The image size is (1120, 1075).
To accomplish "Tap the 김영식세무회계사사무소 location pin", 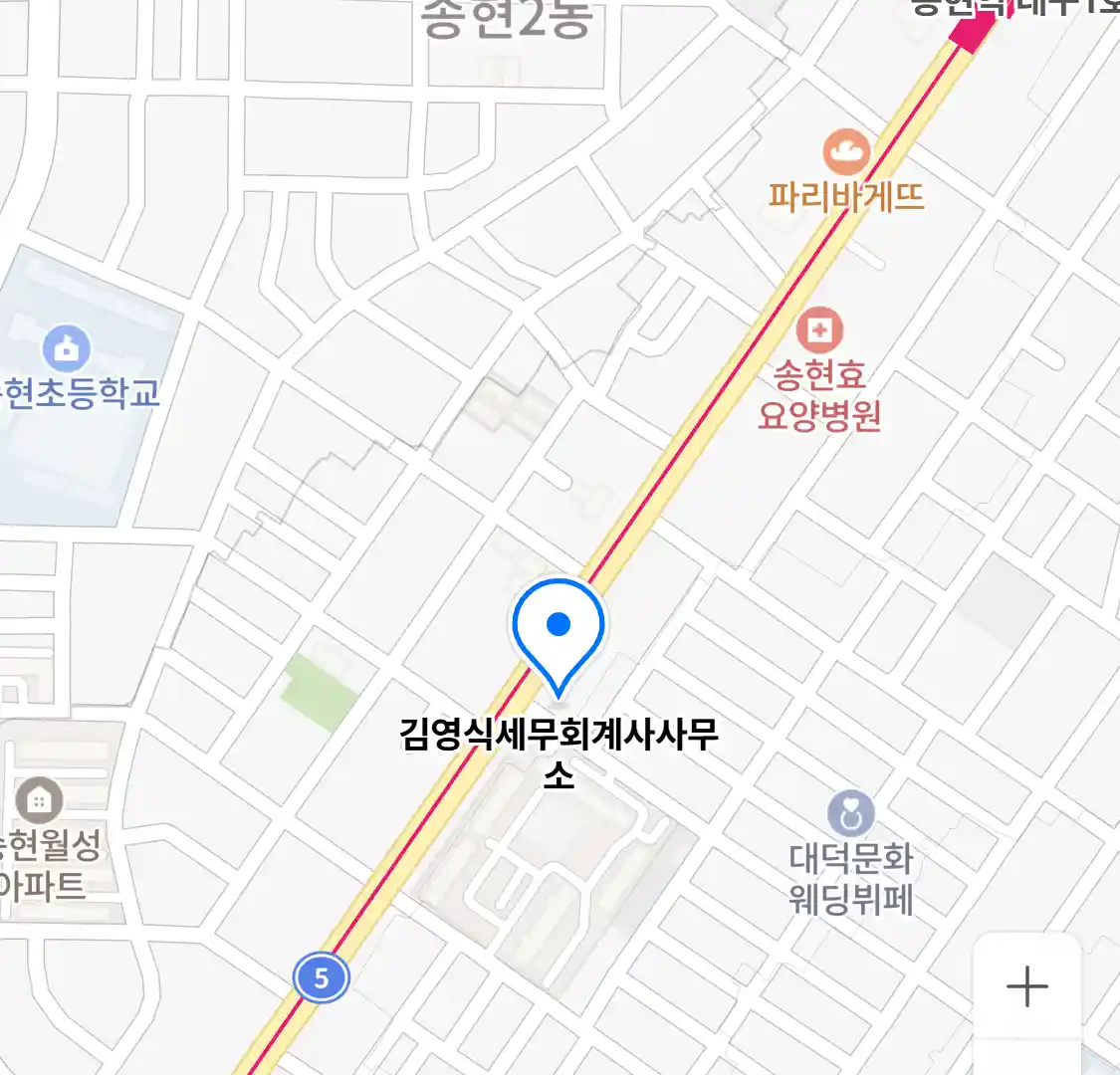I will click(x=559, y=630).
